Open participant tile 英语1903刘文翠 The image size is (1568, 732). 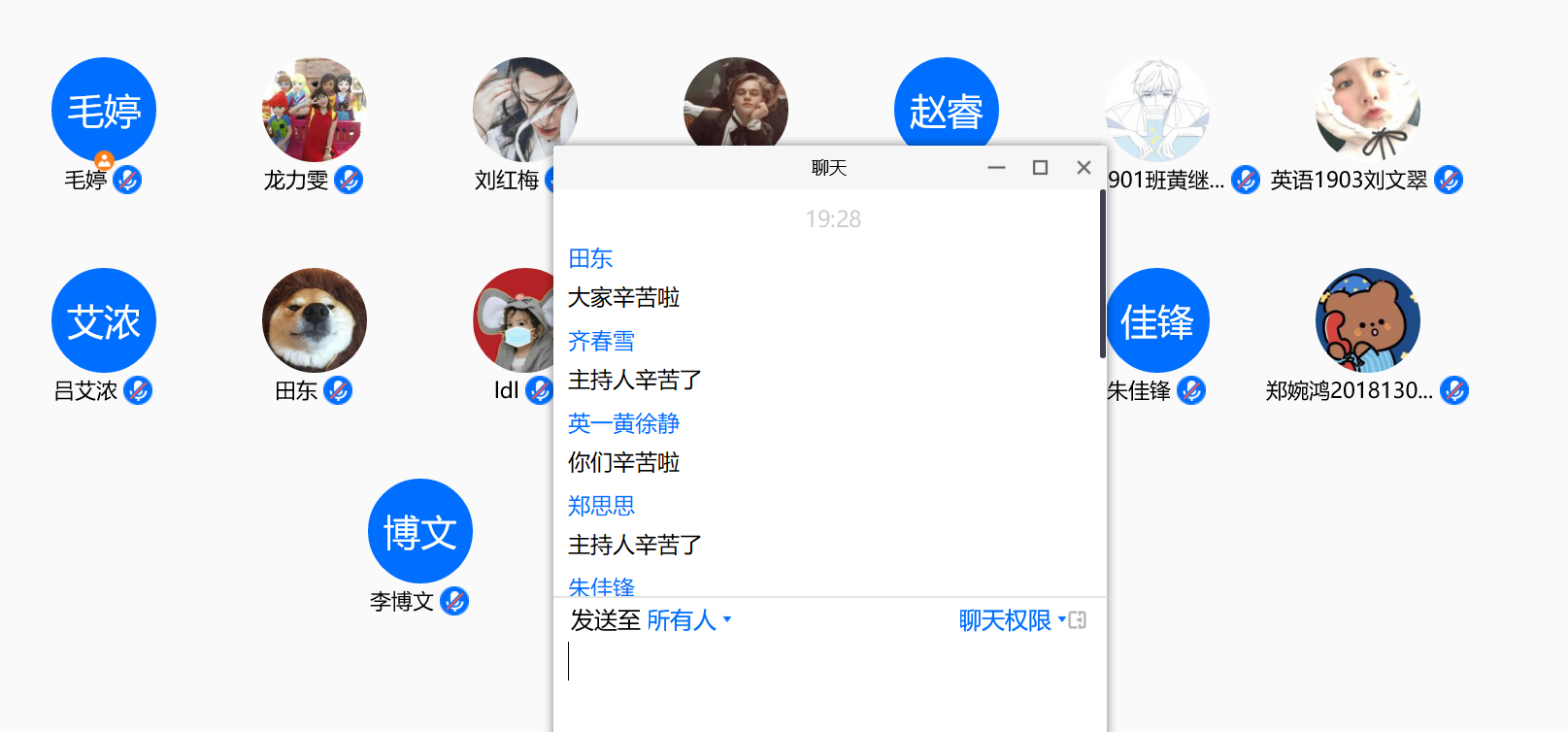[1367, 110]
